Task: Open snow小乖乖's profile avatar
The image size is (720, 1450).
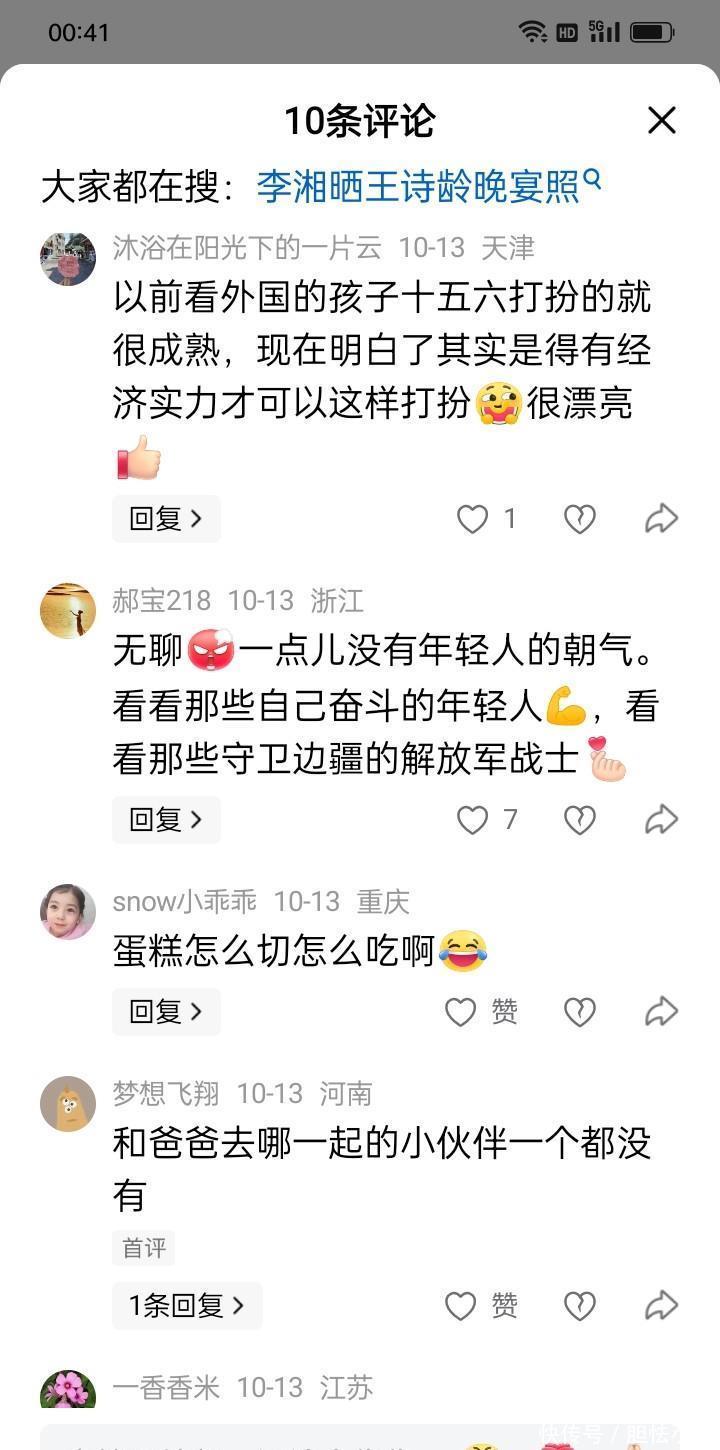Action: [x=68, y=911]
